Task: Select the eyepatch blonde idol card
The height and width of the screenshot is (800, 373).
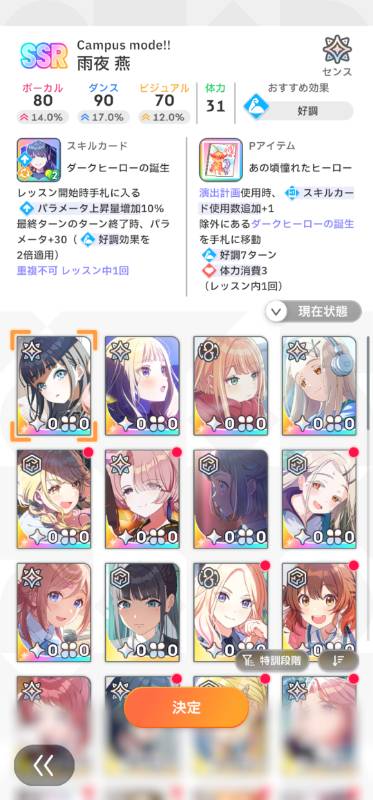Action: coord(54,498)
